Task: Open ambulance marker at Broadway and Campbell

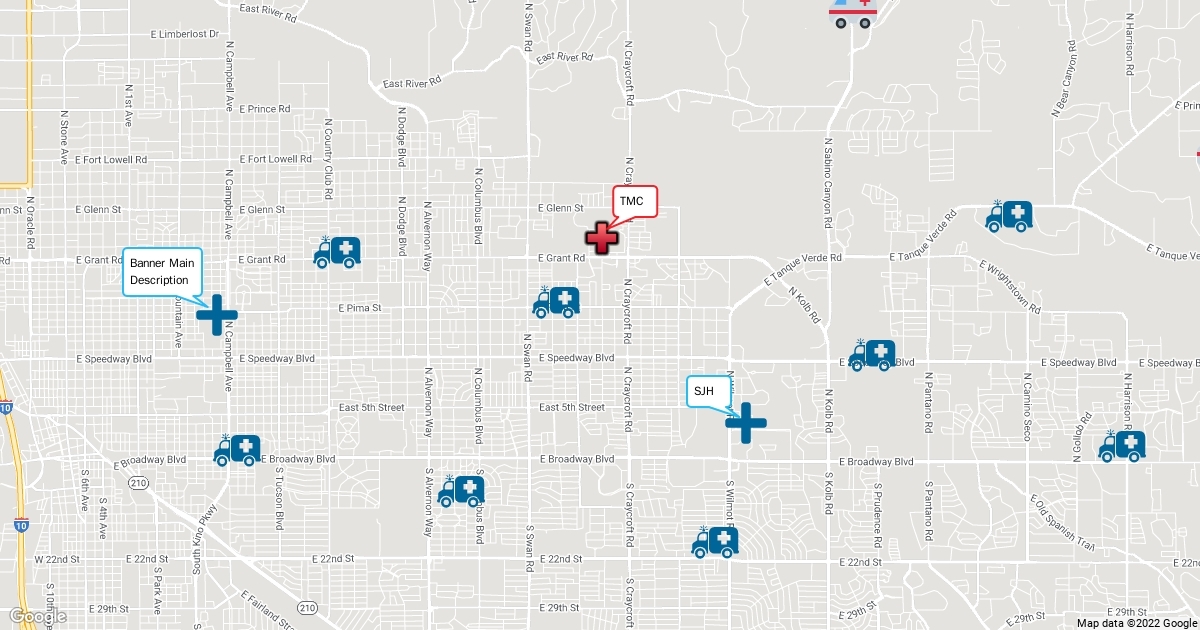Action: point(237,451)
